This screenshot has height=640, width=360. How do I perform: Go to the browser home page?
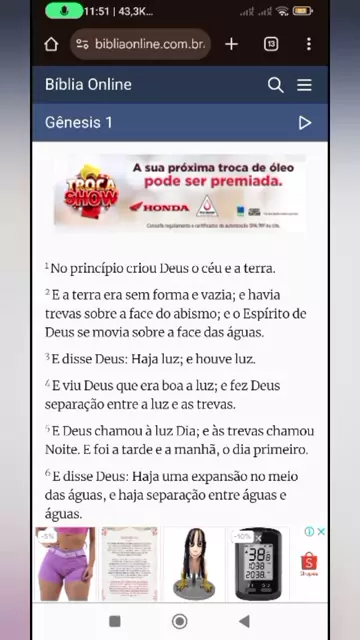pyautogui.click(x=51, y=44)
